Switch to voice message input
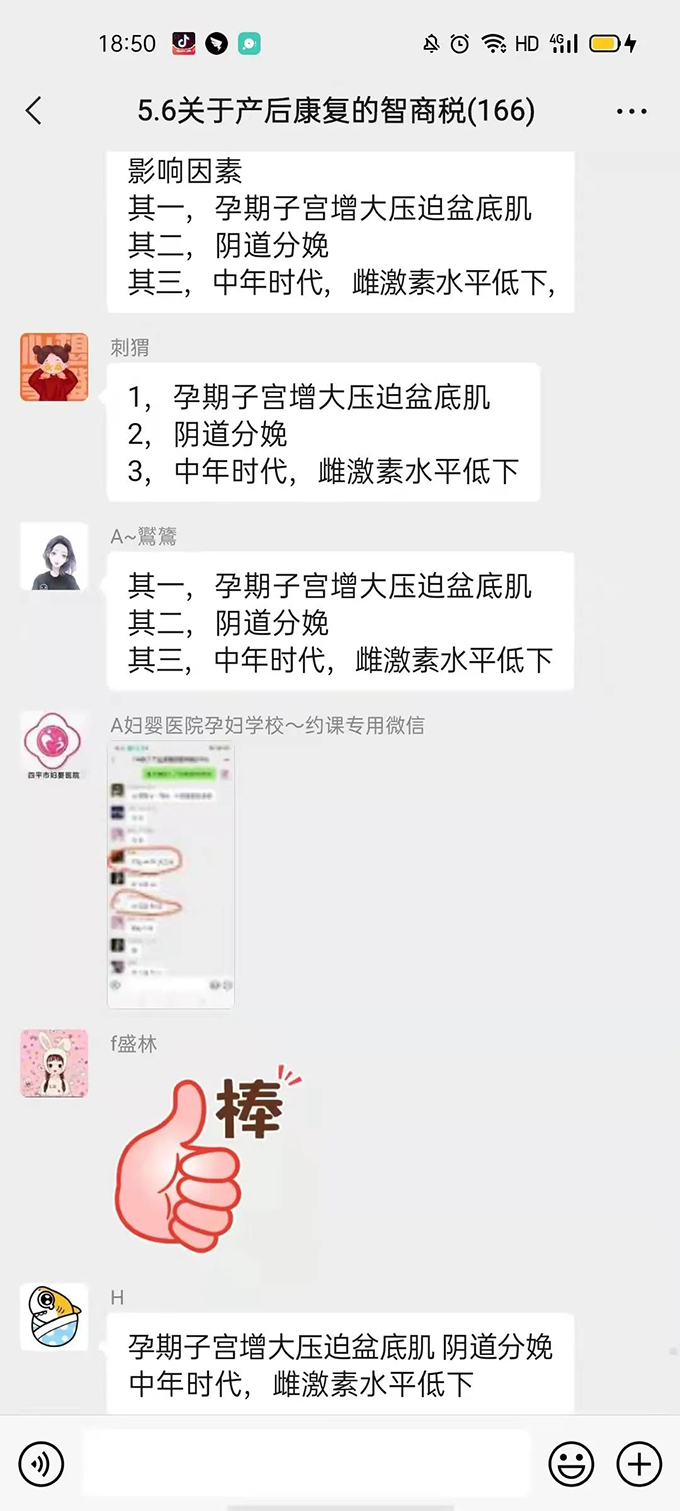 click(41, 1464)
